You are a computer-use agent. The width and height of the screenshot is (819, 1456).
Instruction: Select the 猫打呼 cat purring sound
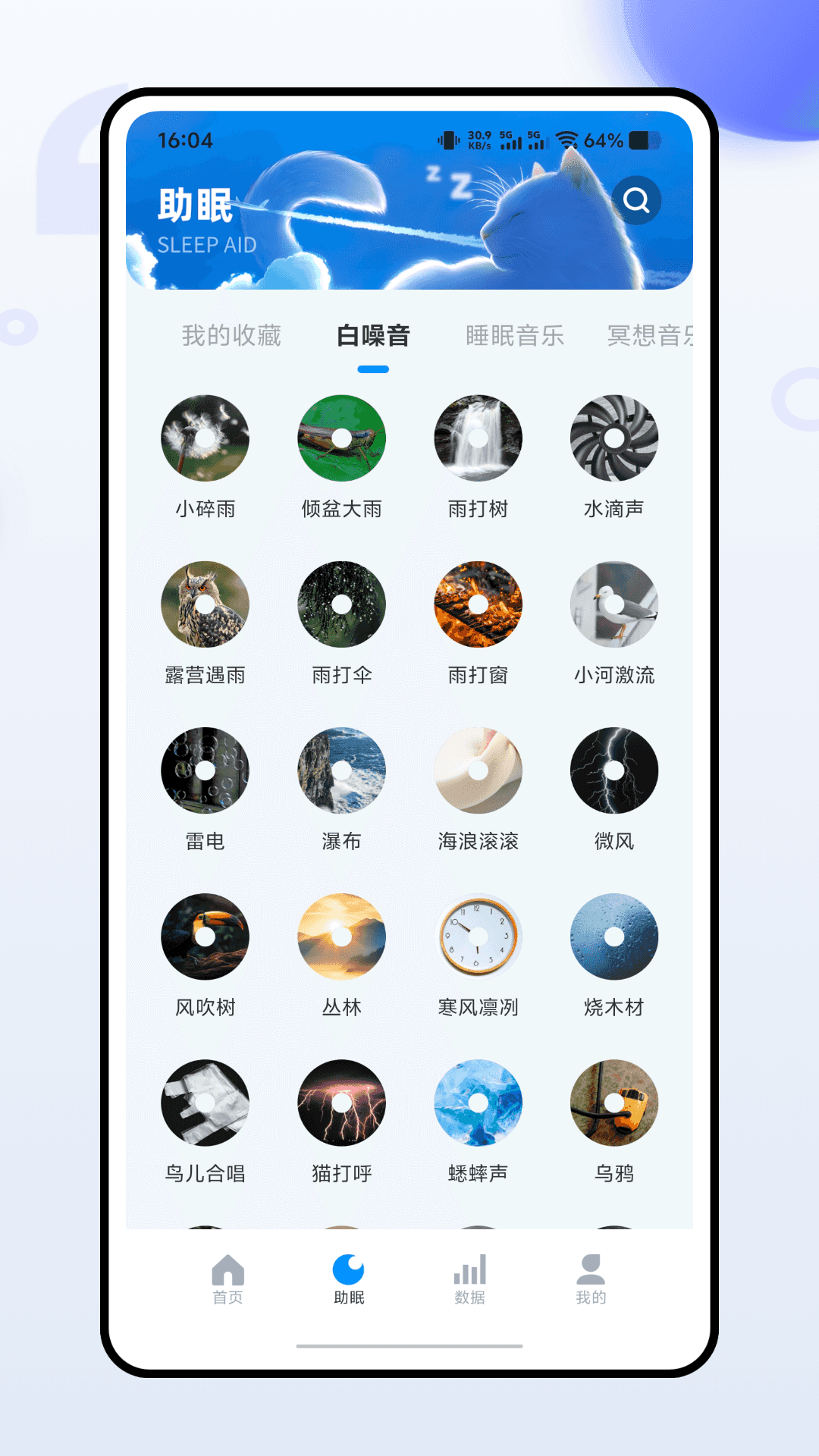[x=341, y=1103]
